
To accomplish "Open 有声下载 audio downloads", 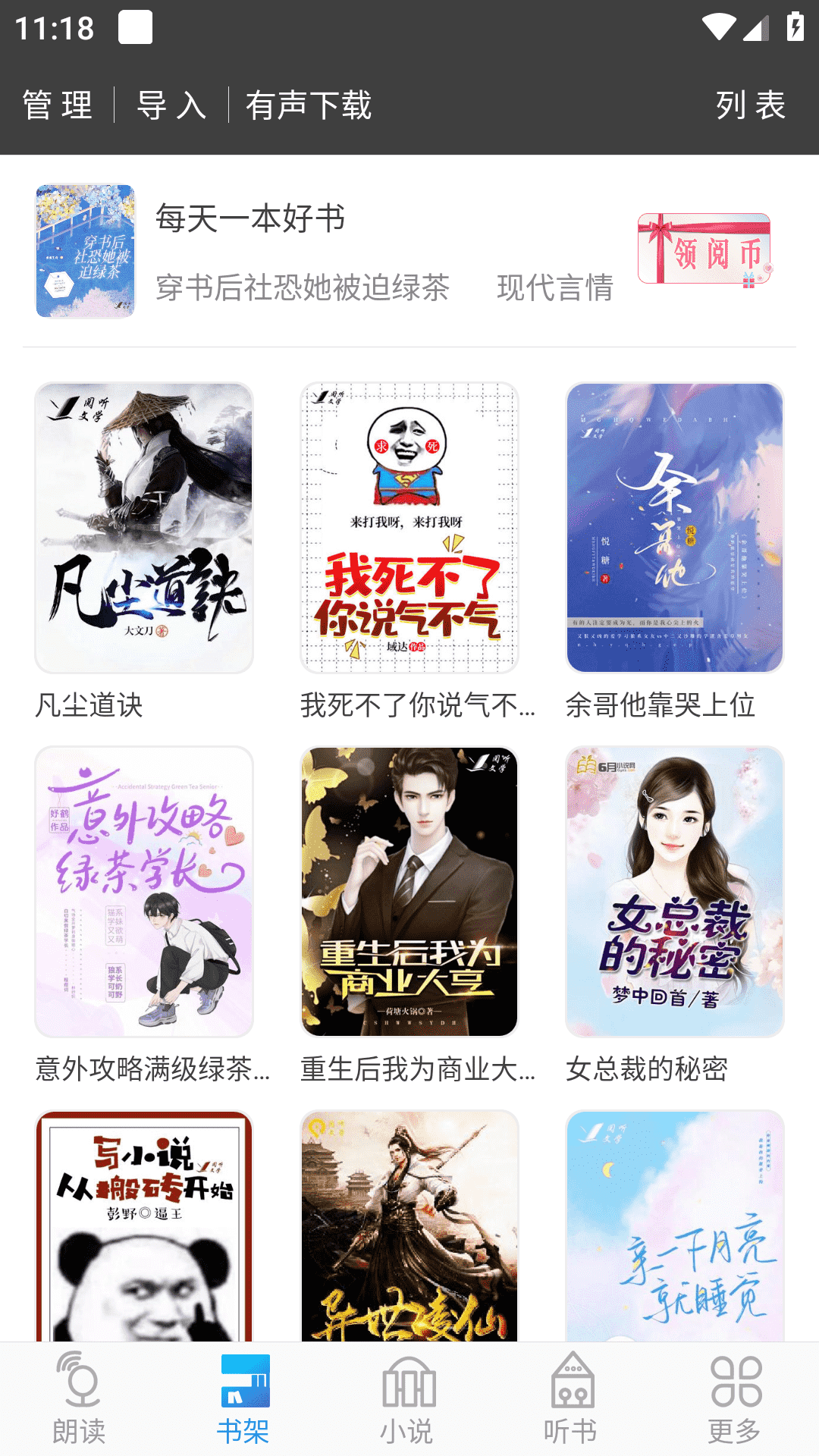I will click(x=308, y=106).
